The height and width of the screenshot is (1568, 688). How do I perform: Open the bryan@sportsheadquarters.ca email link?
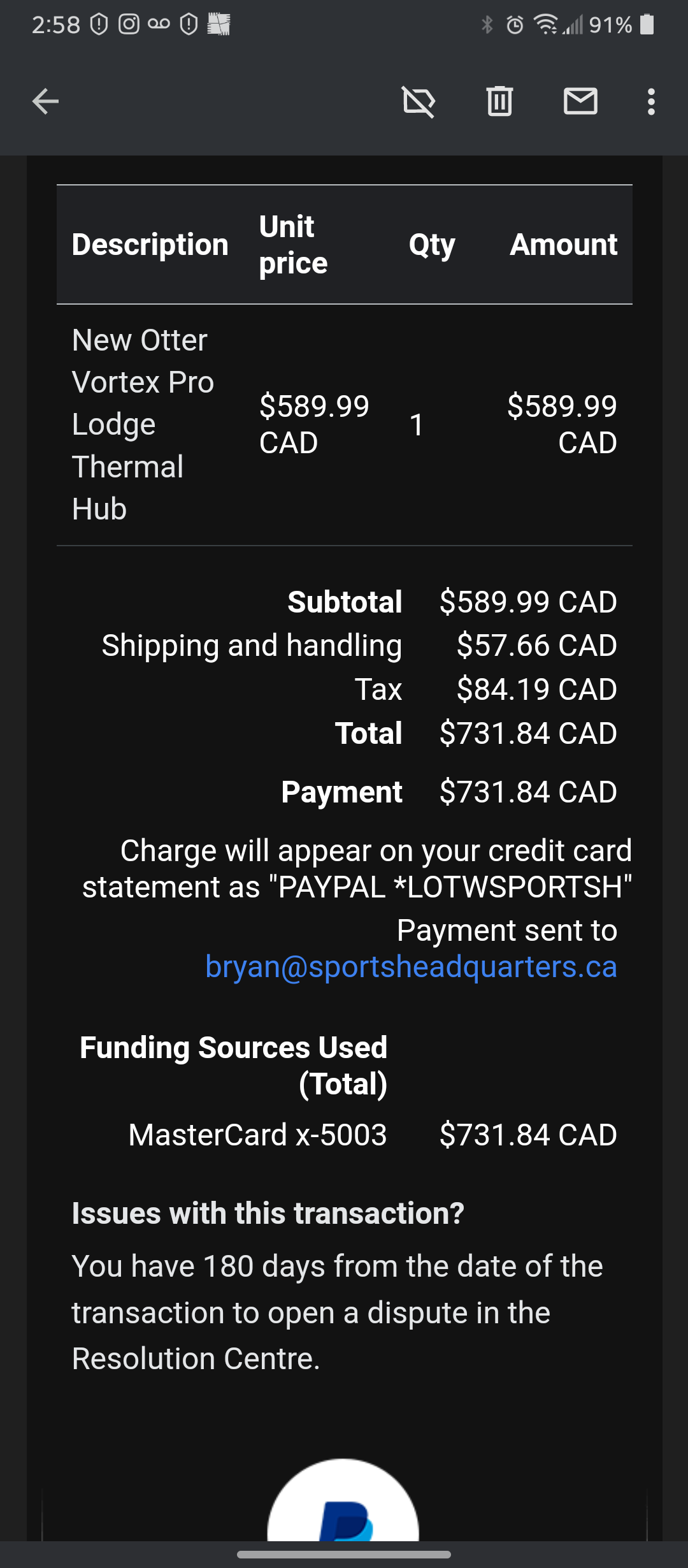(x=411, y=967)
